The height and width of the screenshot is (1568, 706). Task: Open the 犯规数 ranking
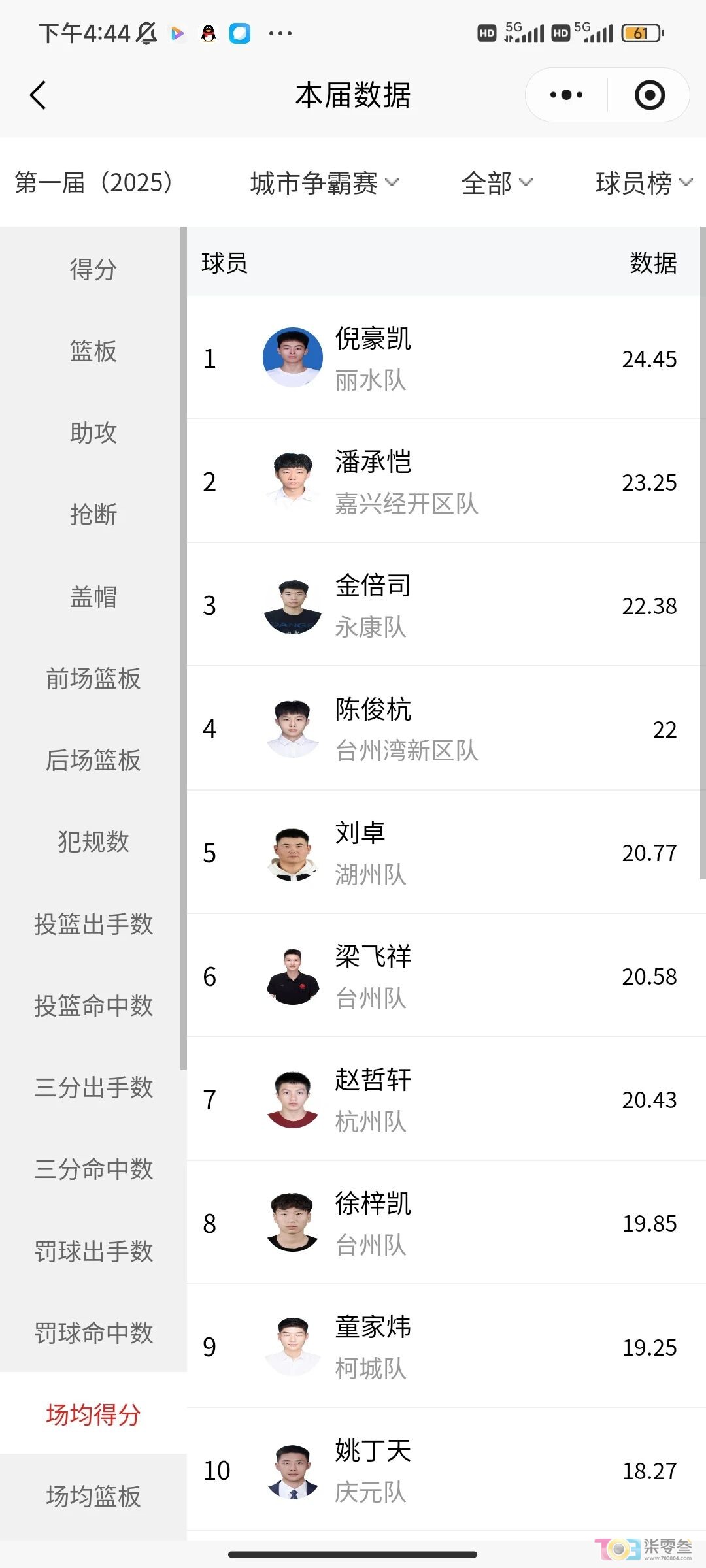(93, 841)
